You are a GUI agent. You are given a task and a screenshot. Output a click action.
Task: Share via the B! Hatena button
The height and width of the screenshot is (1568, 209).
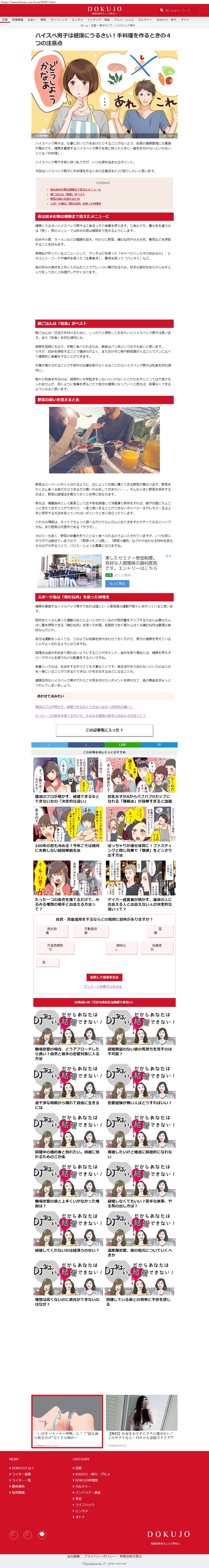(x=159, y=744)
